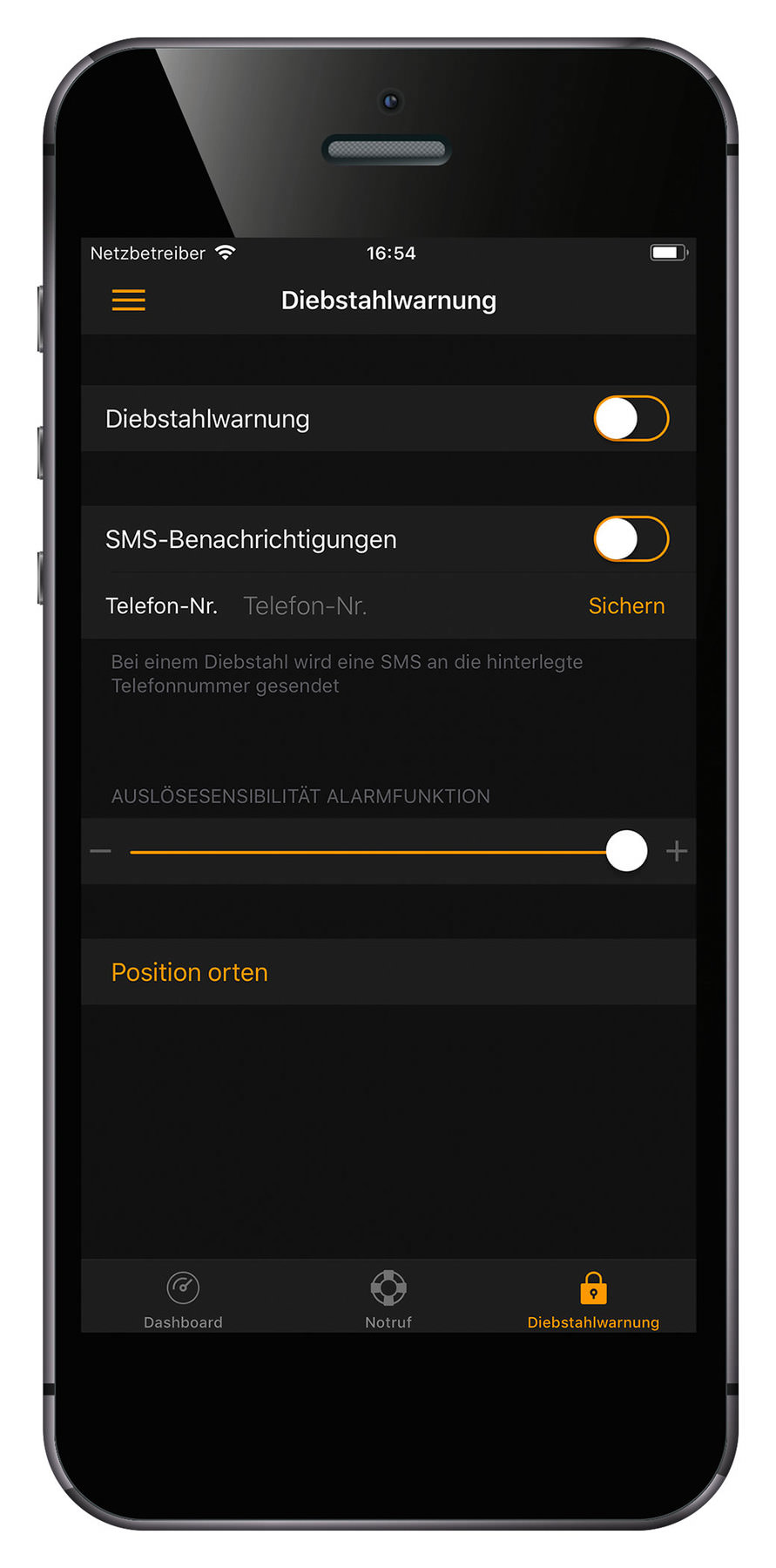
Task: Decrease sensitivity with the minus button
Action: point(101,851)
